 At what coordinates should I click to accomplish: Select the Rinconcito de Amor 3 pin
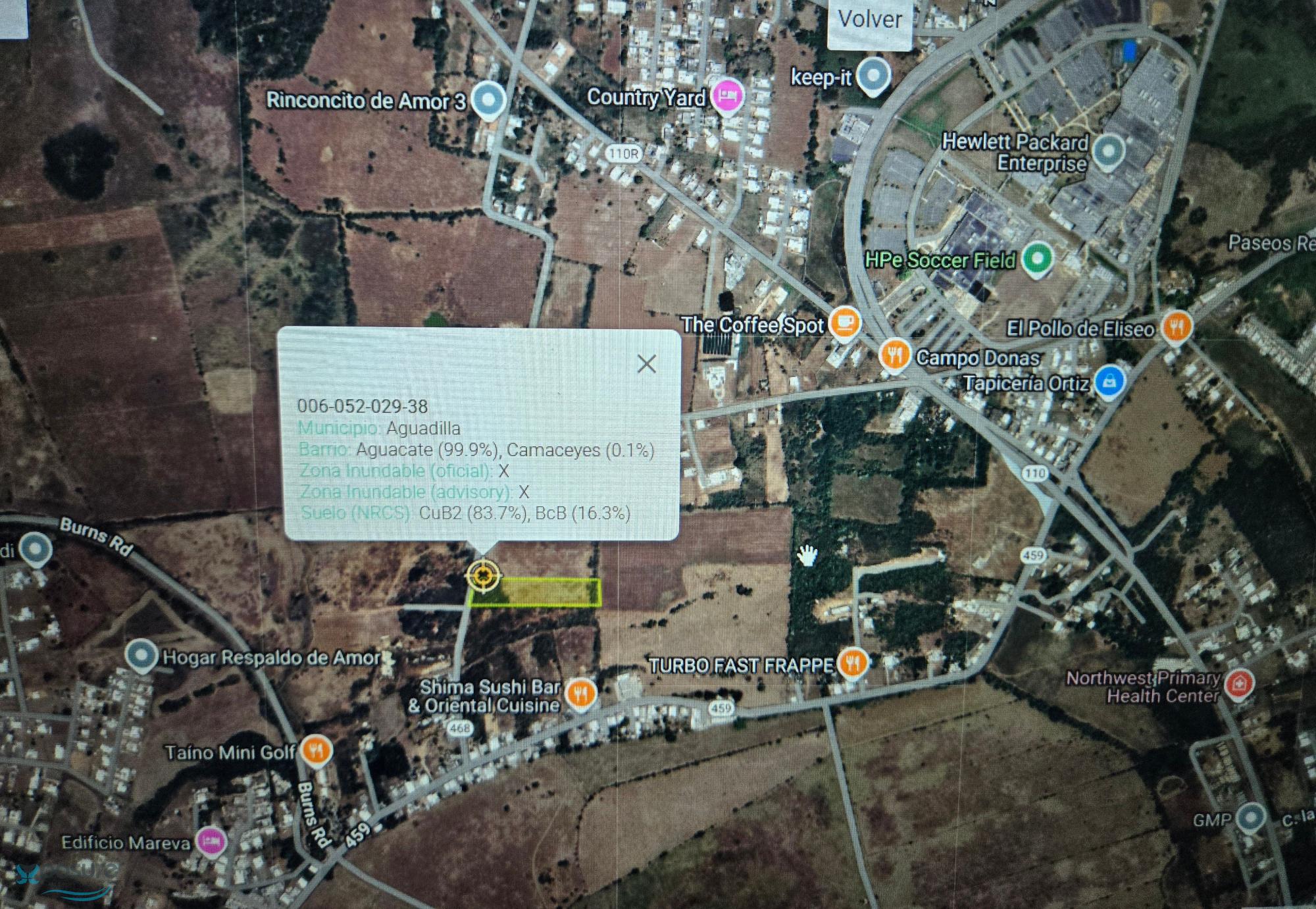(x=488, y=100)
